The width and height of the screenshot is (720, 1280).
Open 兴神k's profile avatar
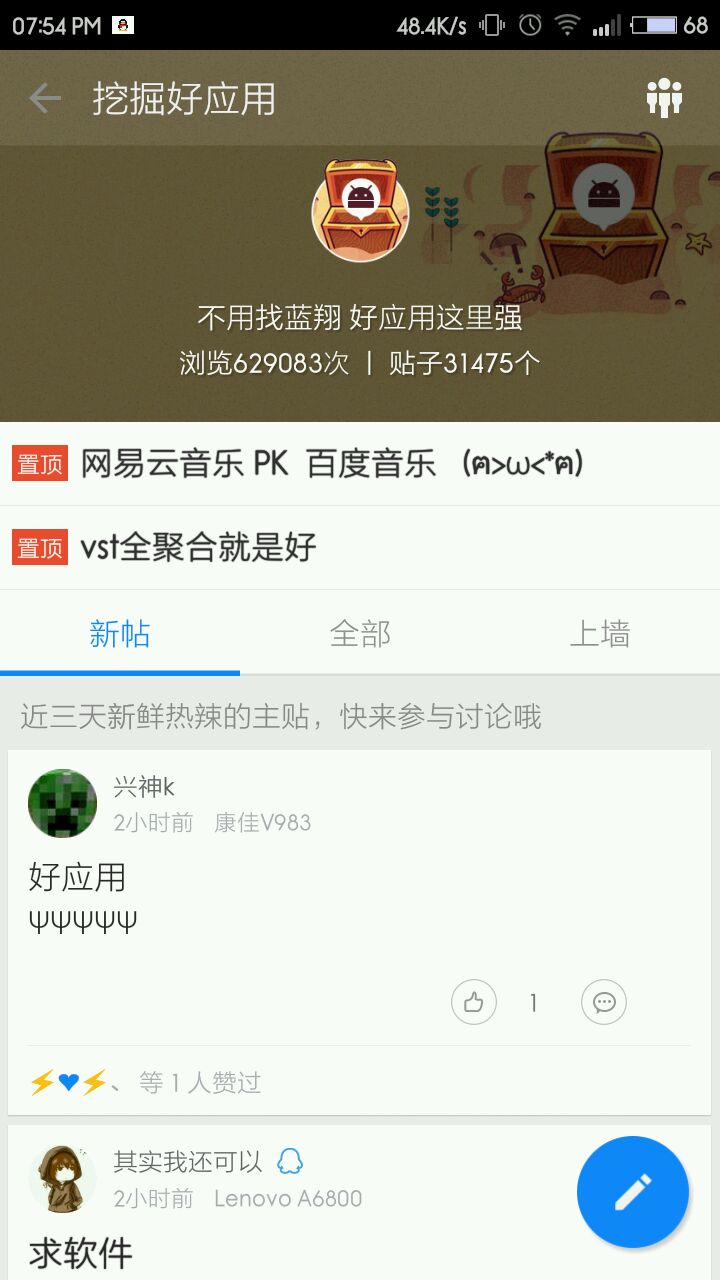coord(62,803)
